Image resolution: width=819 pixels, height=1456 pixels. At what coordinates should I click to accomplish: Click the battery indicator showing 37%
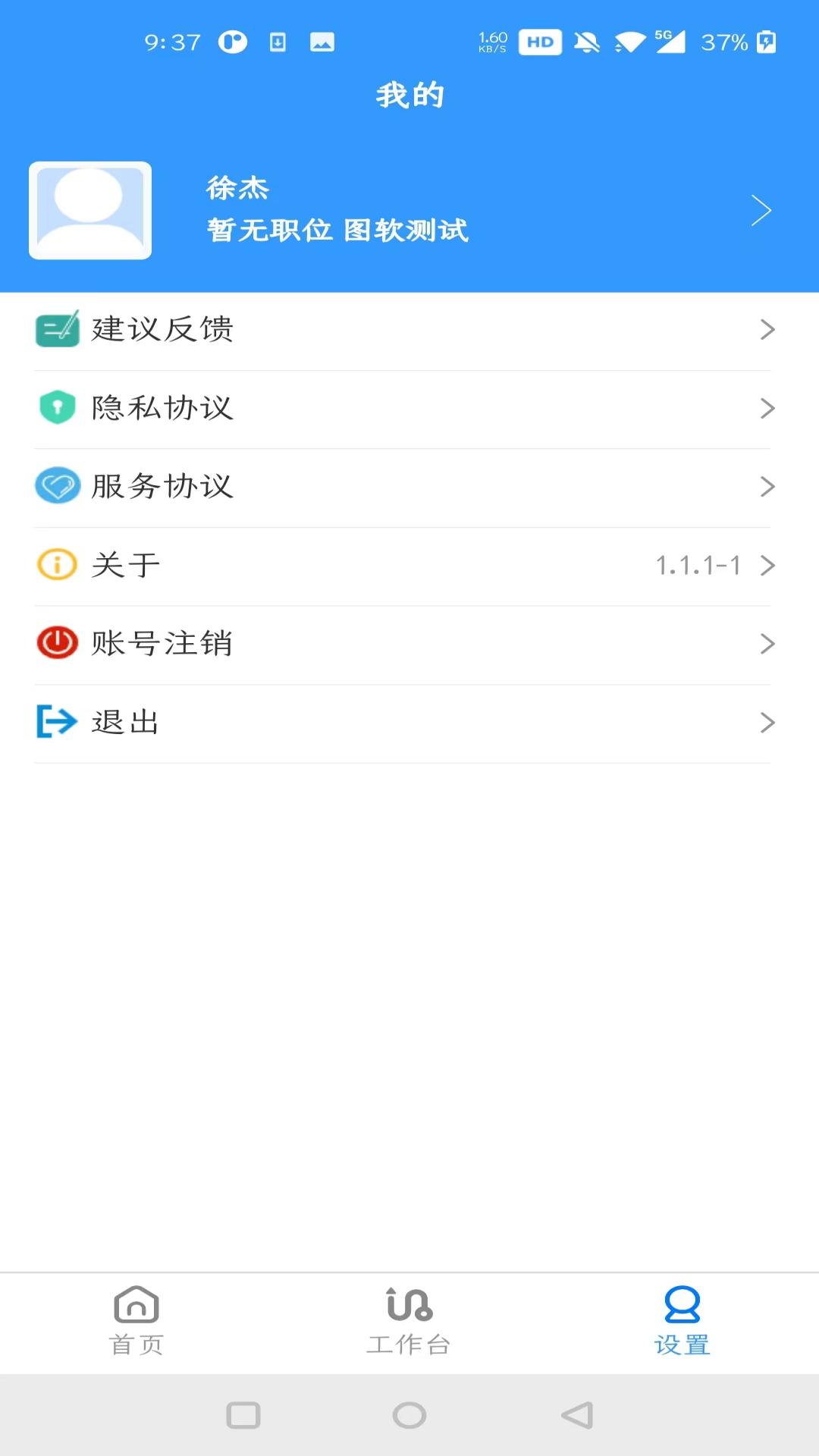[x=723, y=42]
